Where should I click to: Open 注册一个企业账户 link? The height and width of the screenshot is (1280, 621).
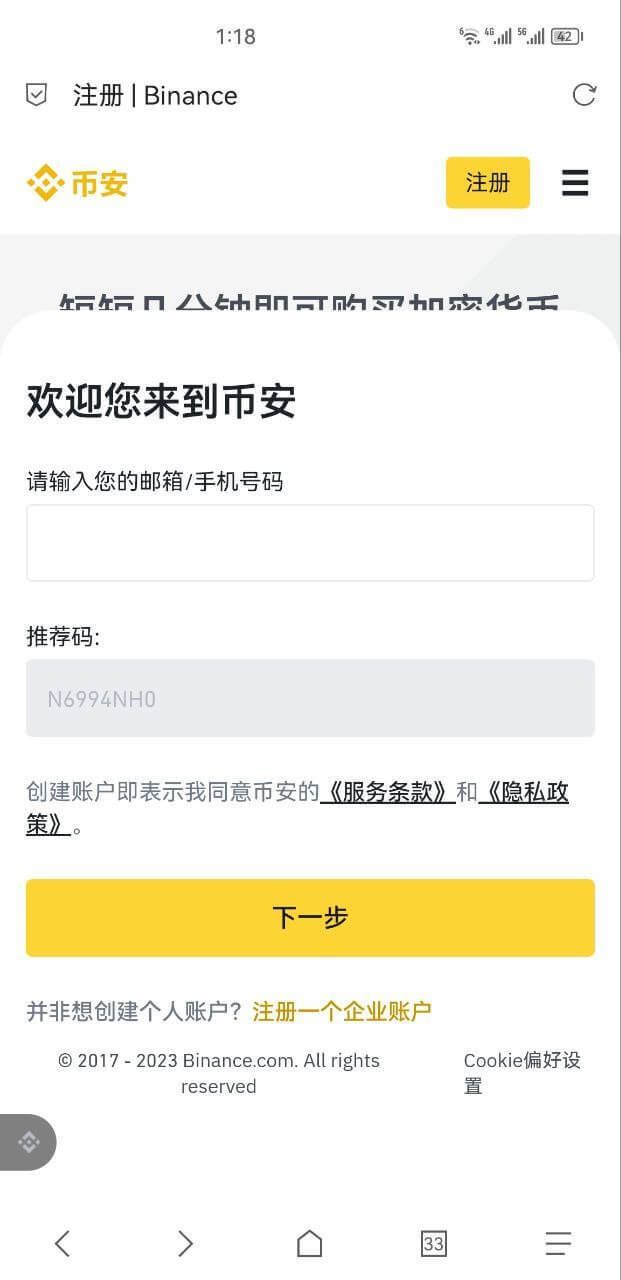tap(342, 1011)
